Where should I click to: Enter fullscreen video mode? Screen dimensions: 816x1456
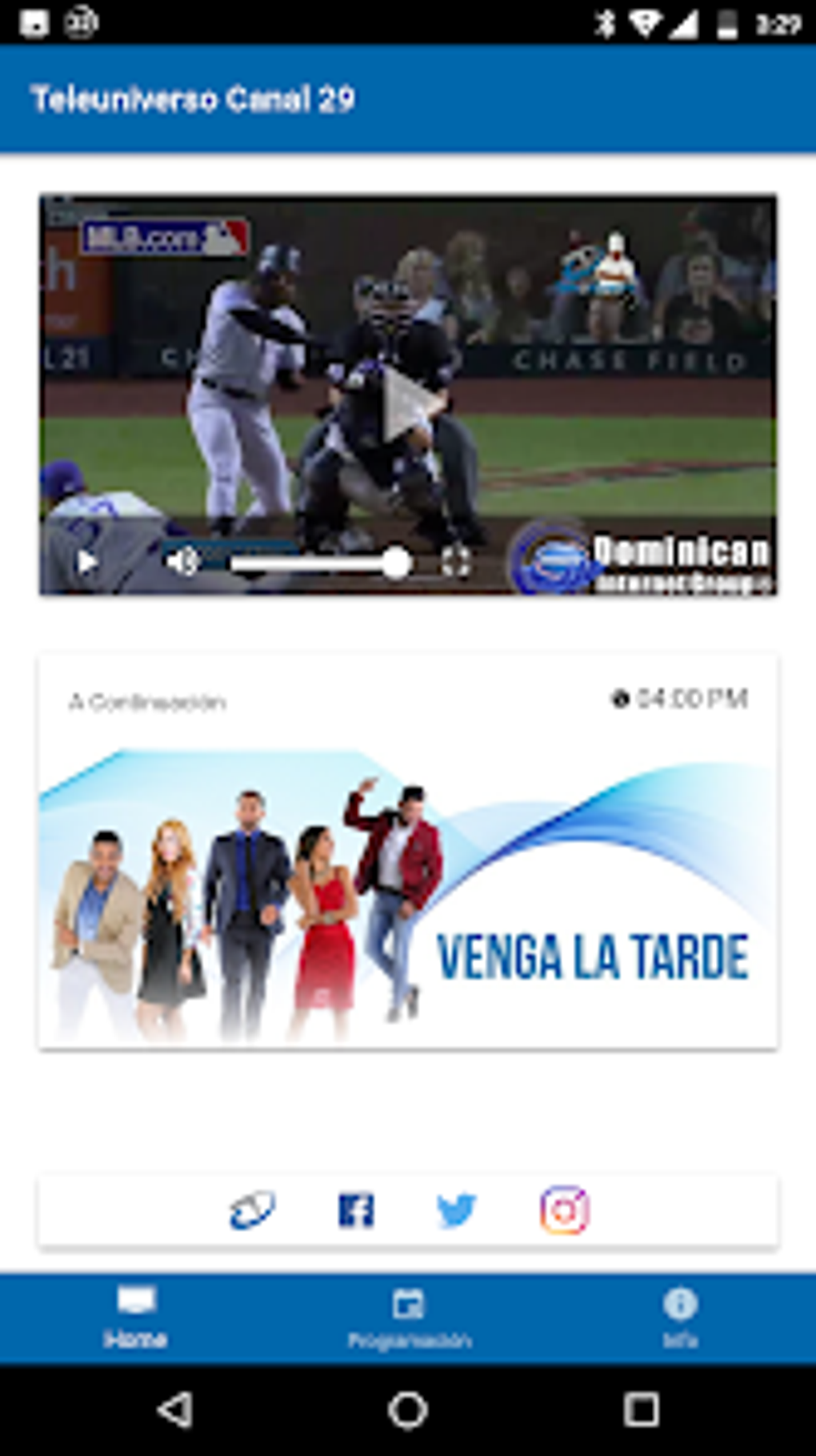coord(455,562)
